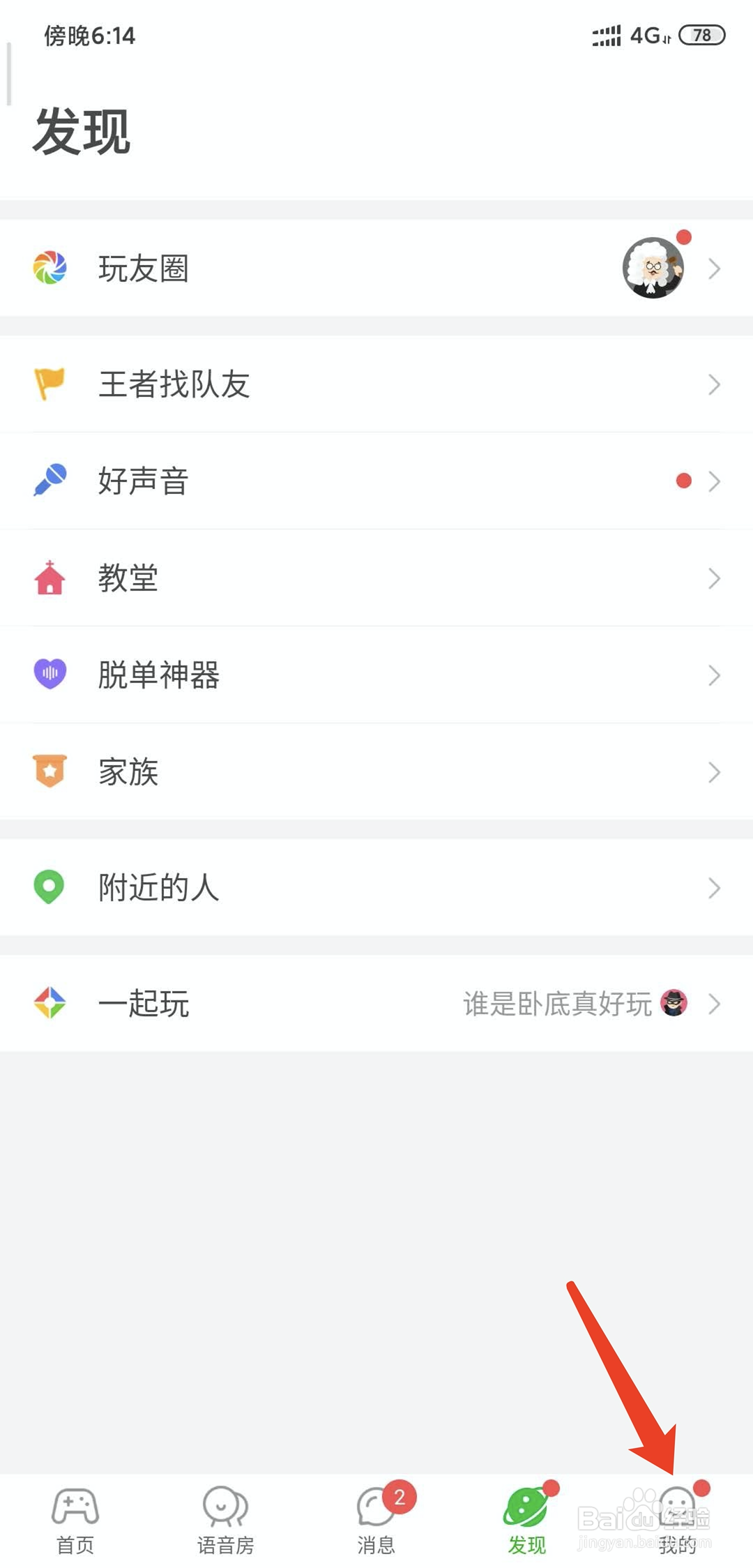Tap the red dot on 好声音
Screen dimensions: 753x1568
(x=684, y=479)
